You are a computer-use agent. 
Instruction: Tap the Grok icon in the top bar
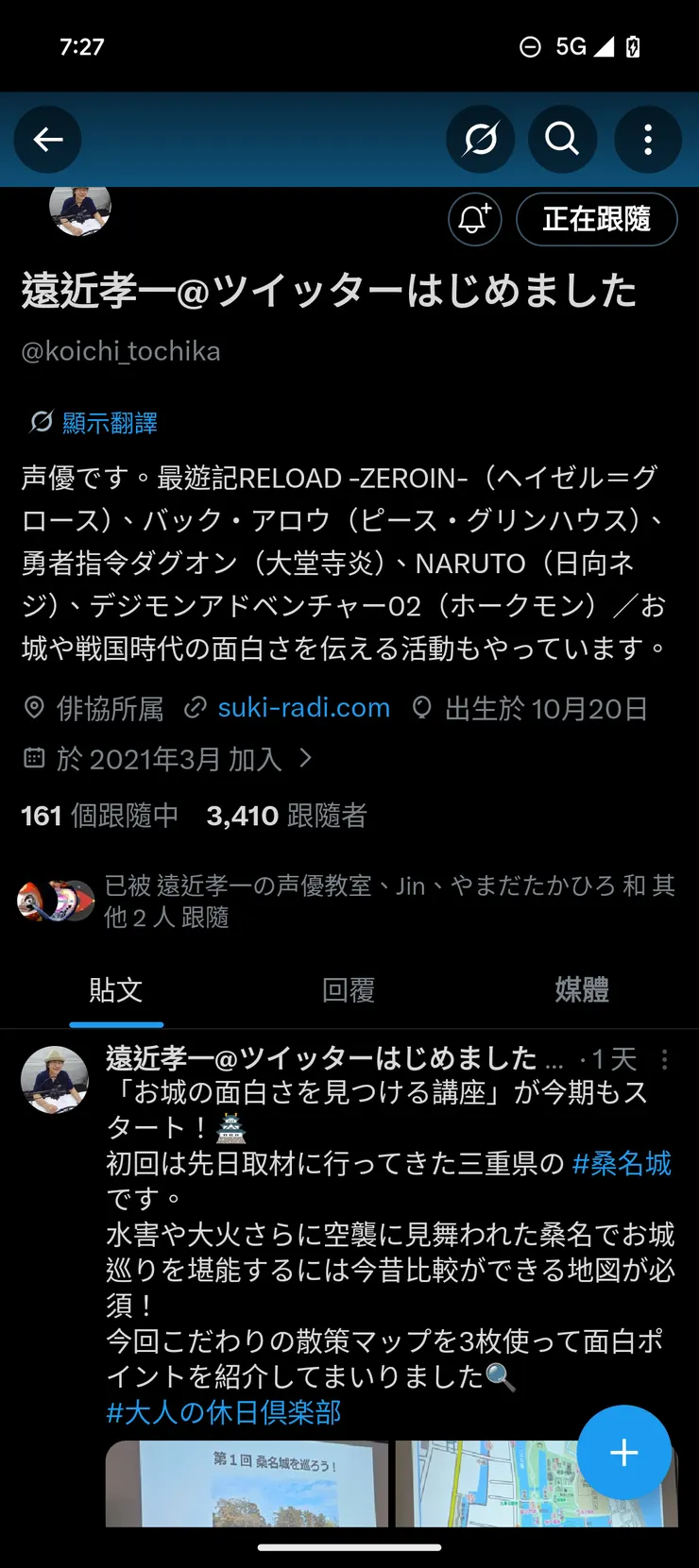tap(480, 140)
